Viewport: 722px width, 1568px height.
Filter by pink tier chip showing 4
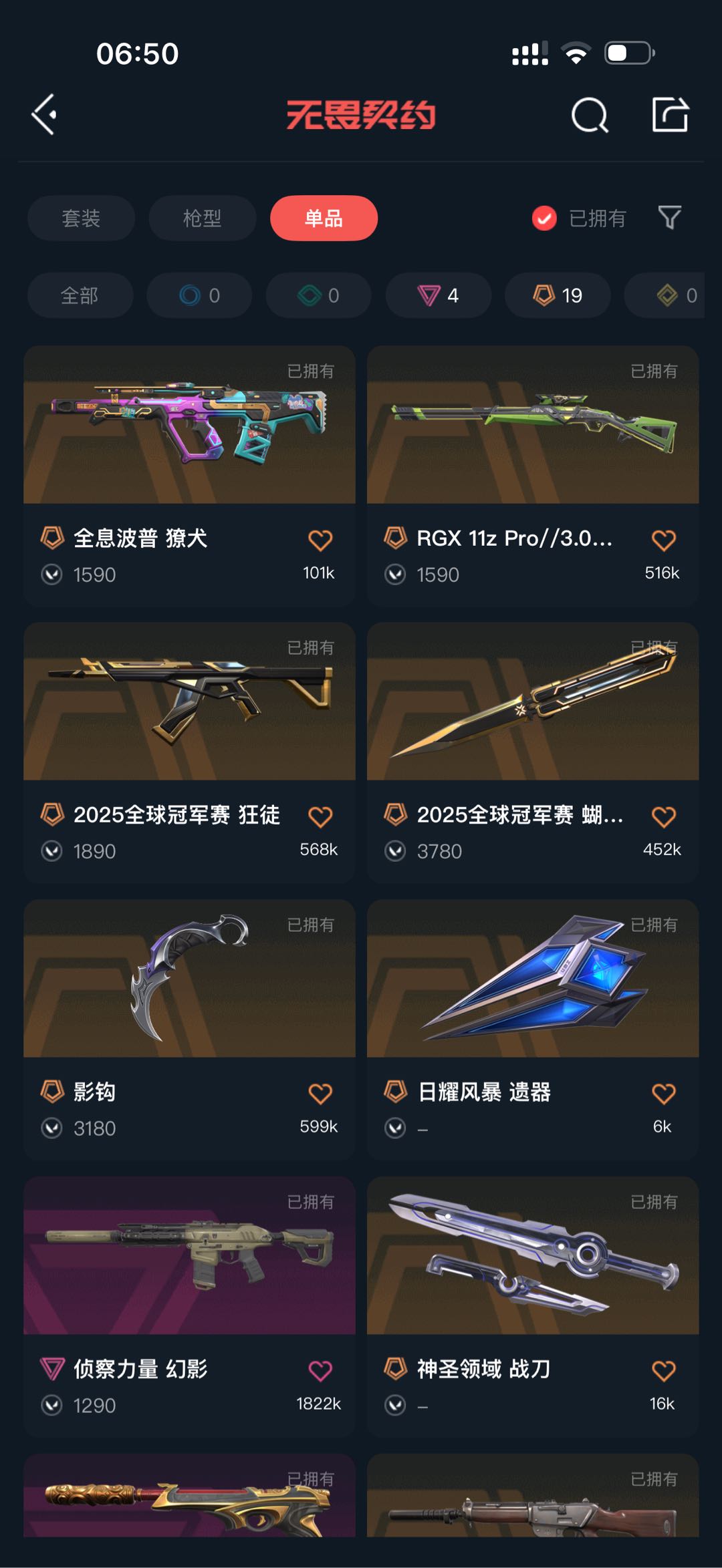click(x=438, y=295)
